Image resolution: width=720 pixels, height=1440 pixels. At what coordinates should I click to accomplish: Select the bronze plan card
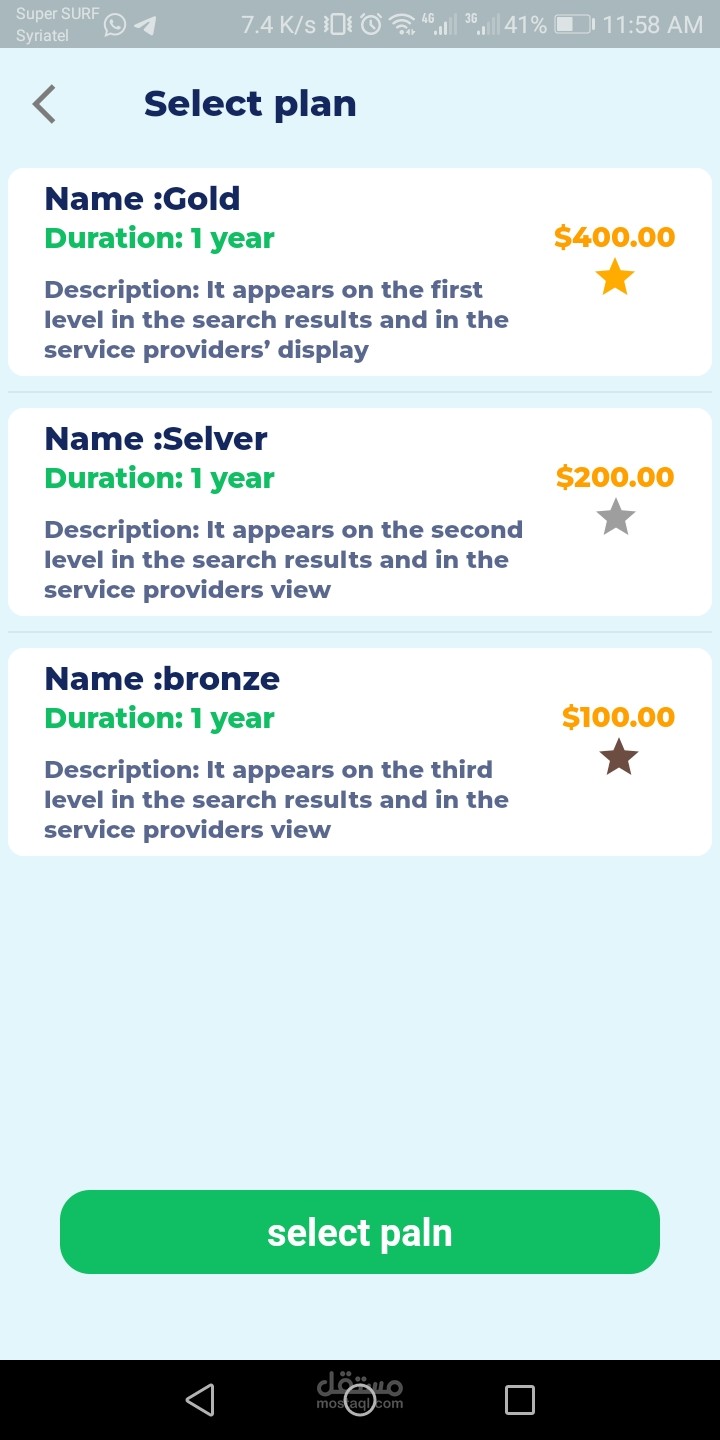(360, 752)
